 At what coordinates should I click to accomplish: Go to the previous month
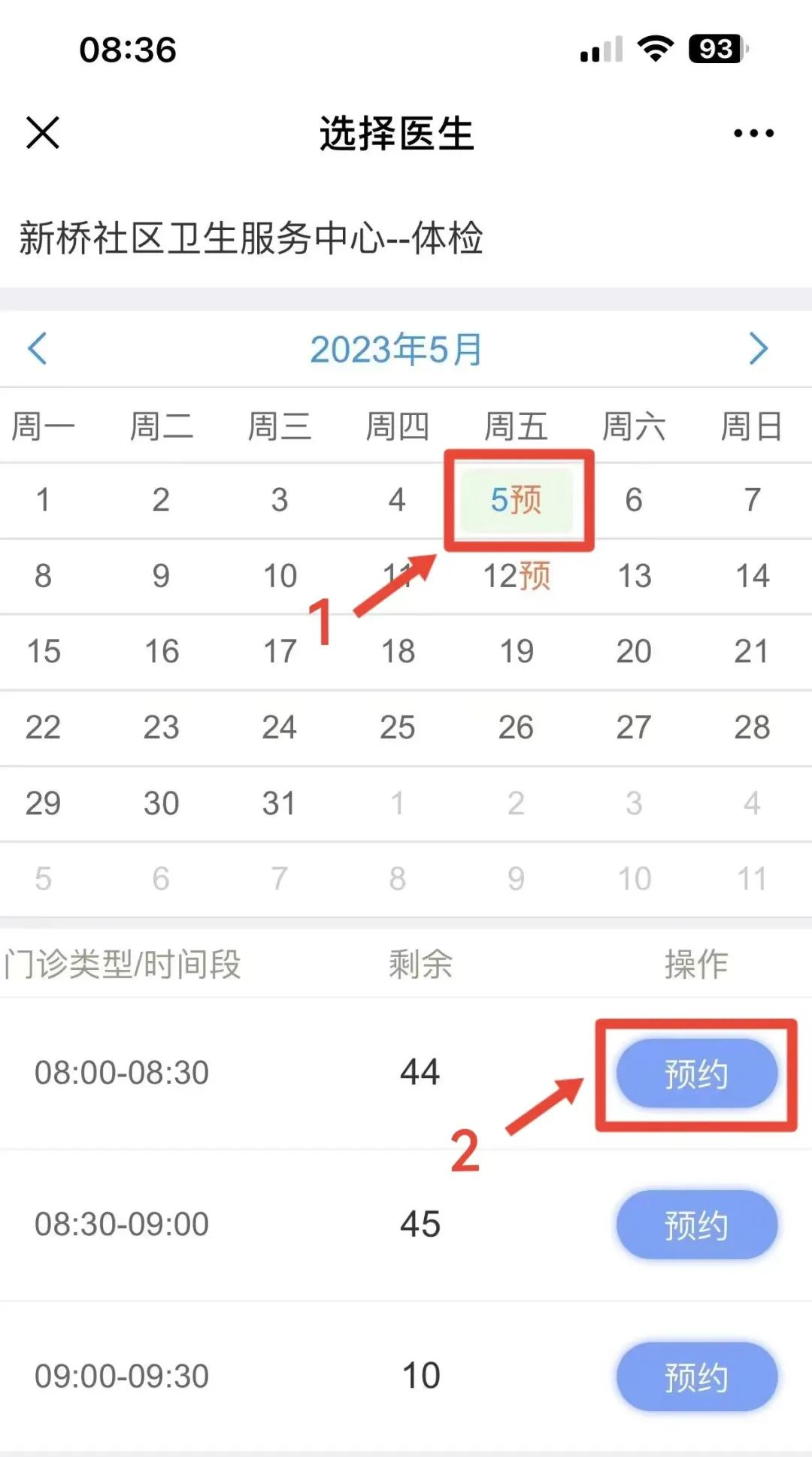[38, 348]
